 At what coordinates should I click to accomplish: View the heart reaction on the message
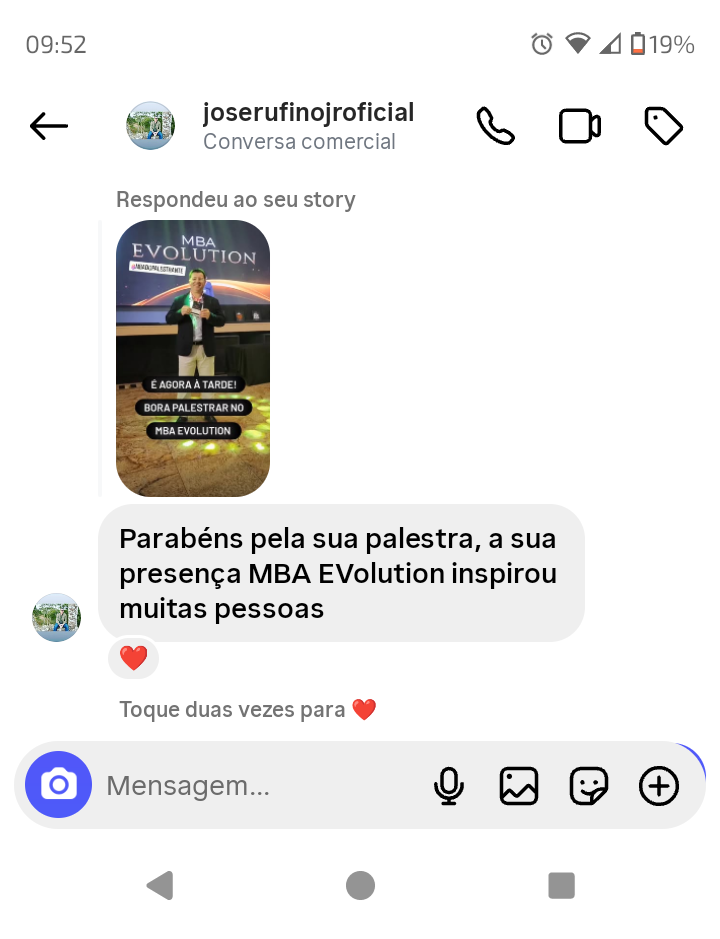tap(133, 657)
